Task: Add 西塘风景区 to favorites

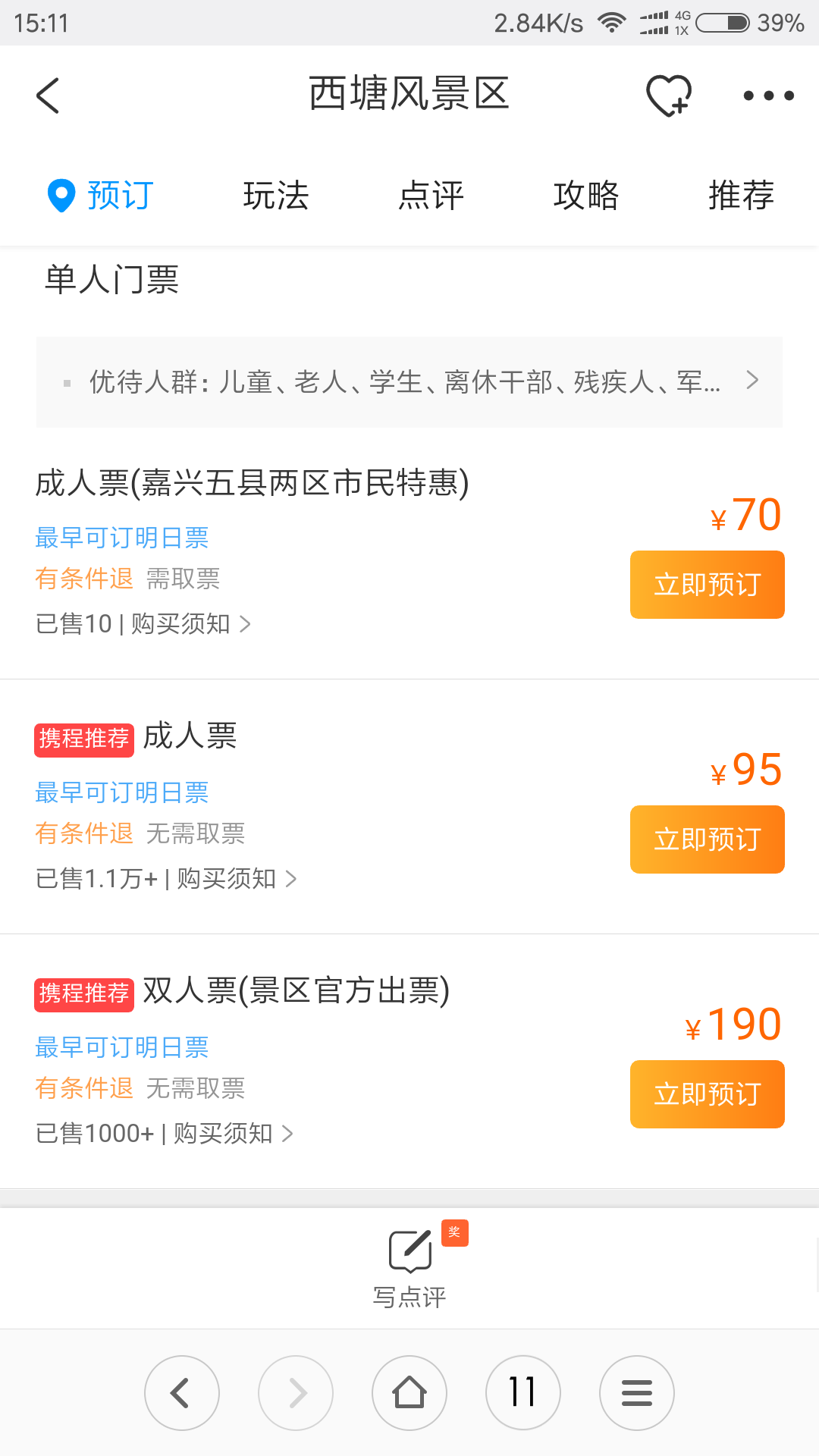Action: 669,96
